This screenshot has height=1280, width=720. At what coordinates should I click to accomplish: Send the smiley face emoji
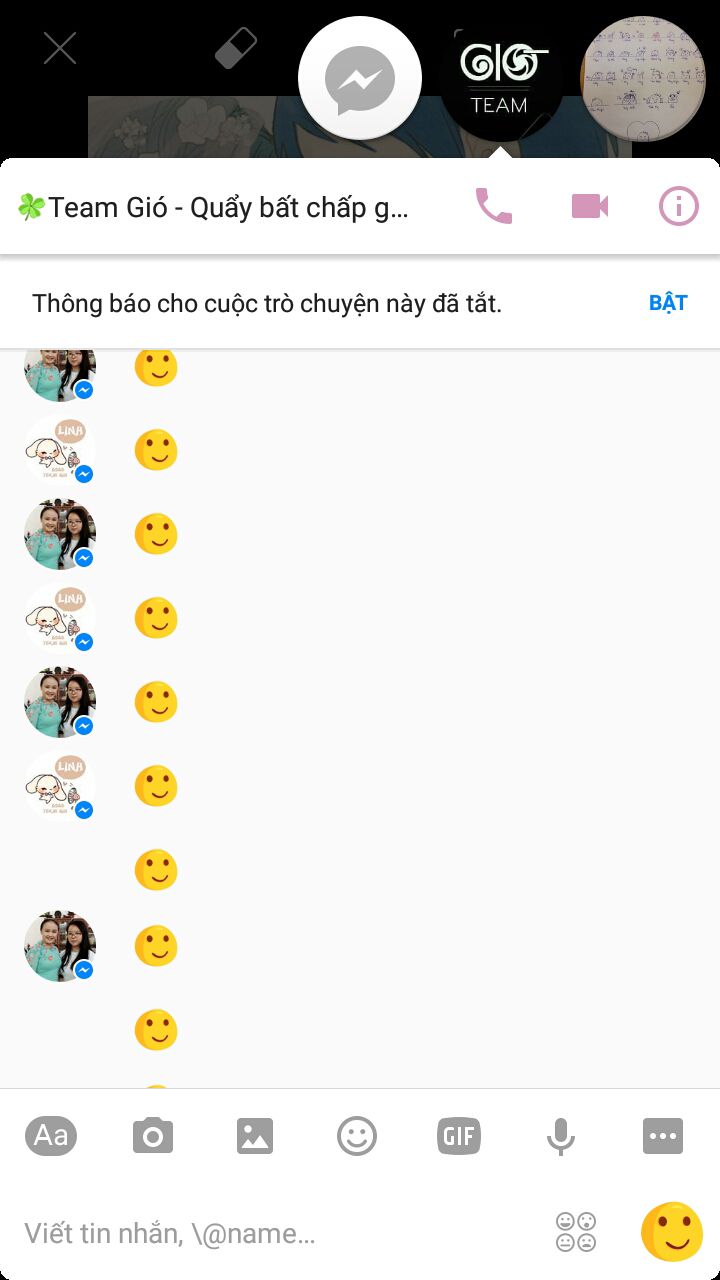coord(671,1232)
